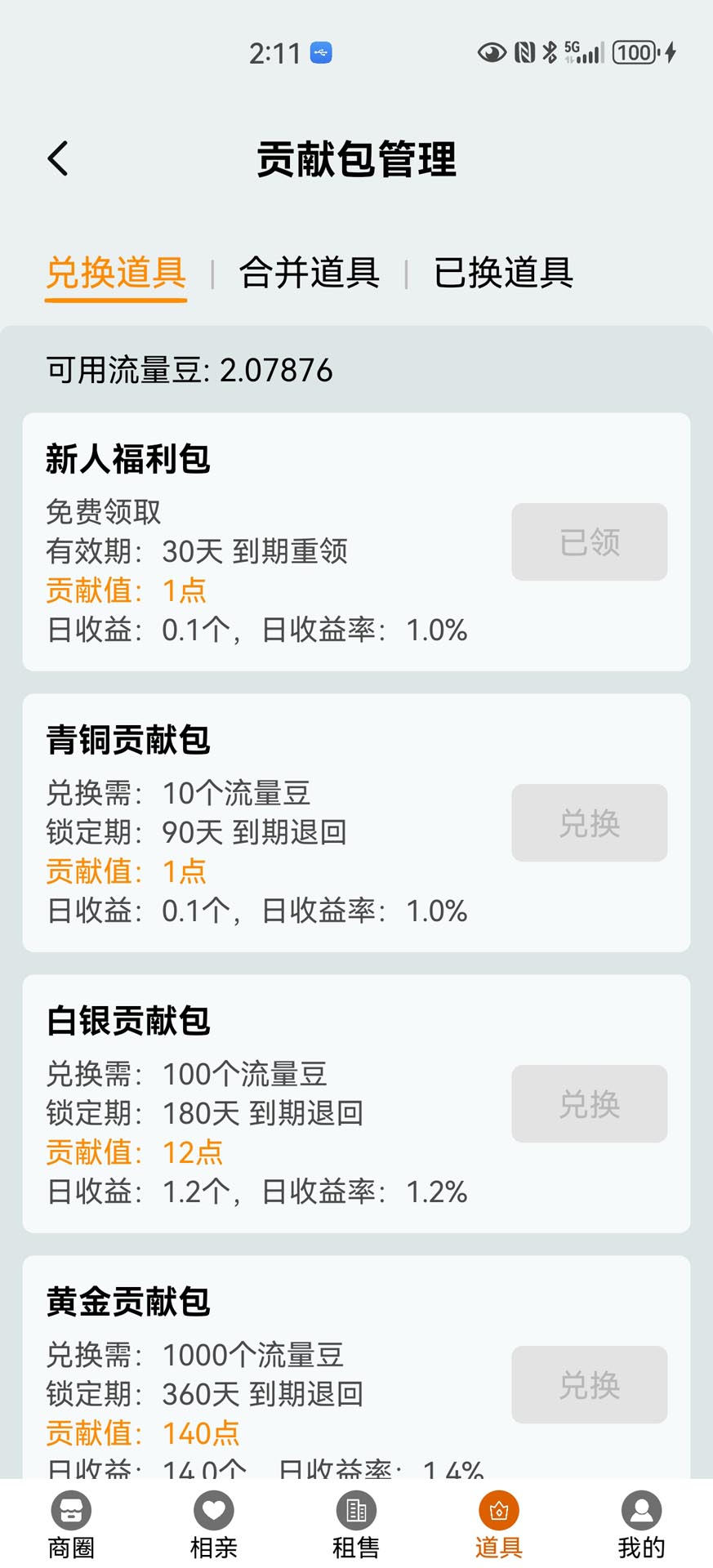Switch to the 合并道具 tab
Image resolution: width=713 pixels, height=1568 pixels.
309,273
